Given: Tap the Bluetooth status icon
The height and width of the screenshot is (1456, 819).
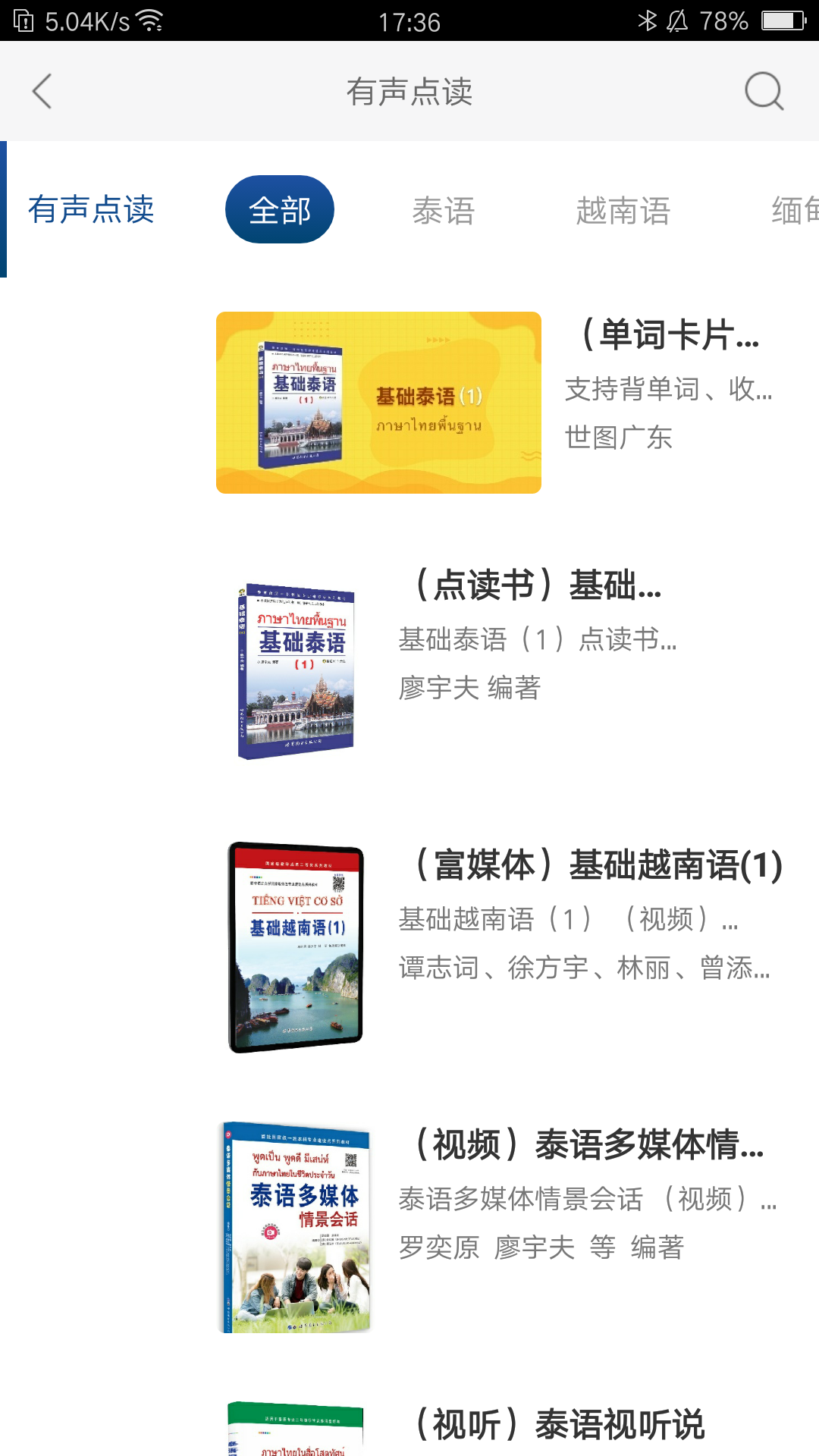Looking at the screenshot, I should [648, 20].
